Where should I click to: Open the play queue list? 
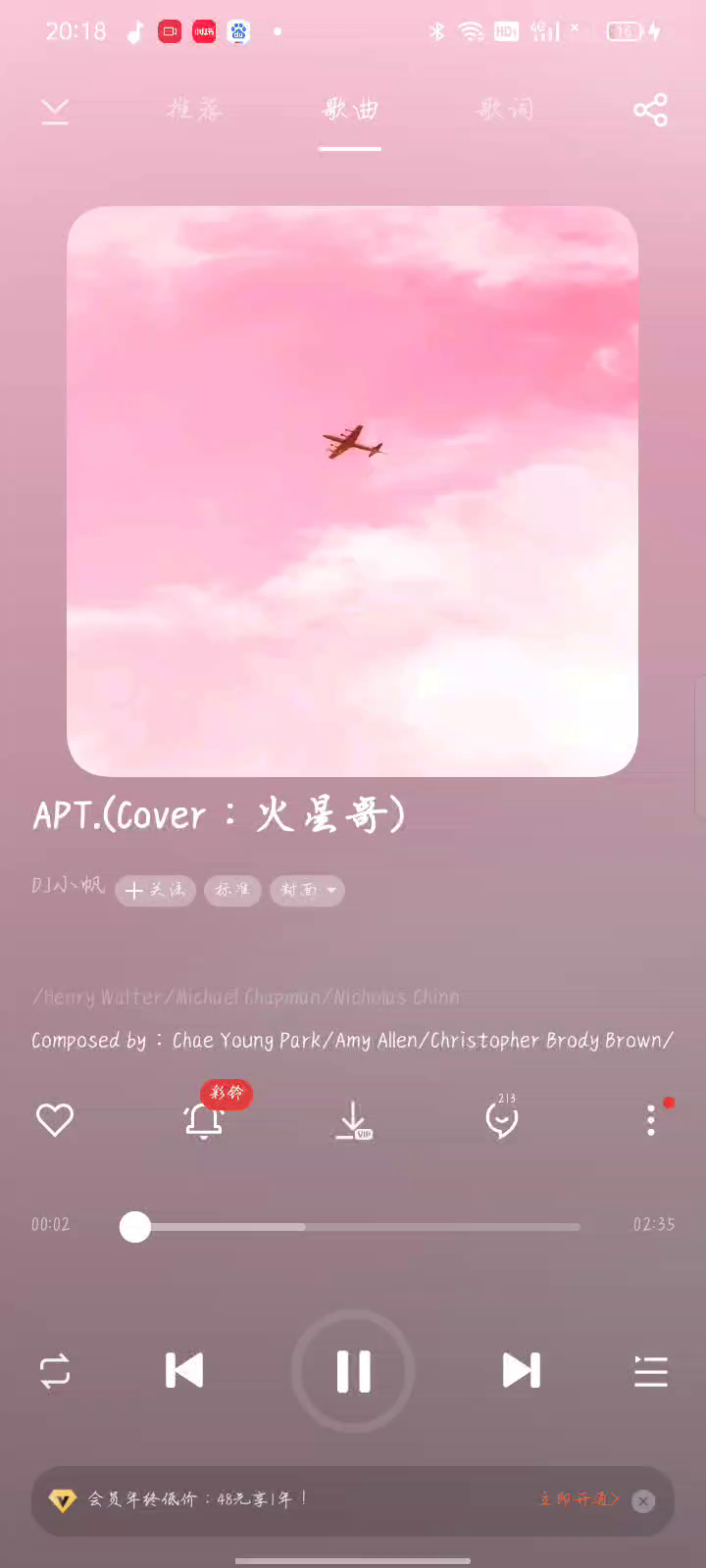pyautogui.click(x=651, y=1370)
